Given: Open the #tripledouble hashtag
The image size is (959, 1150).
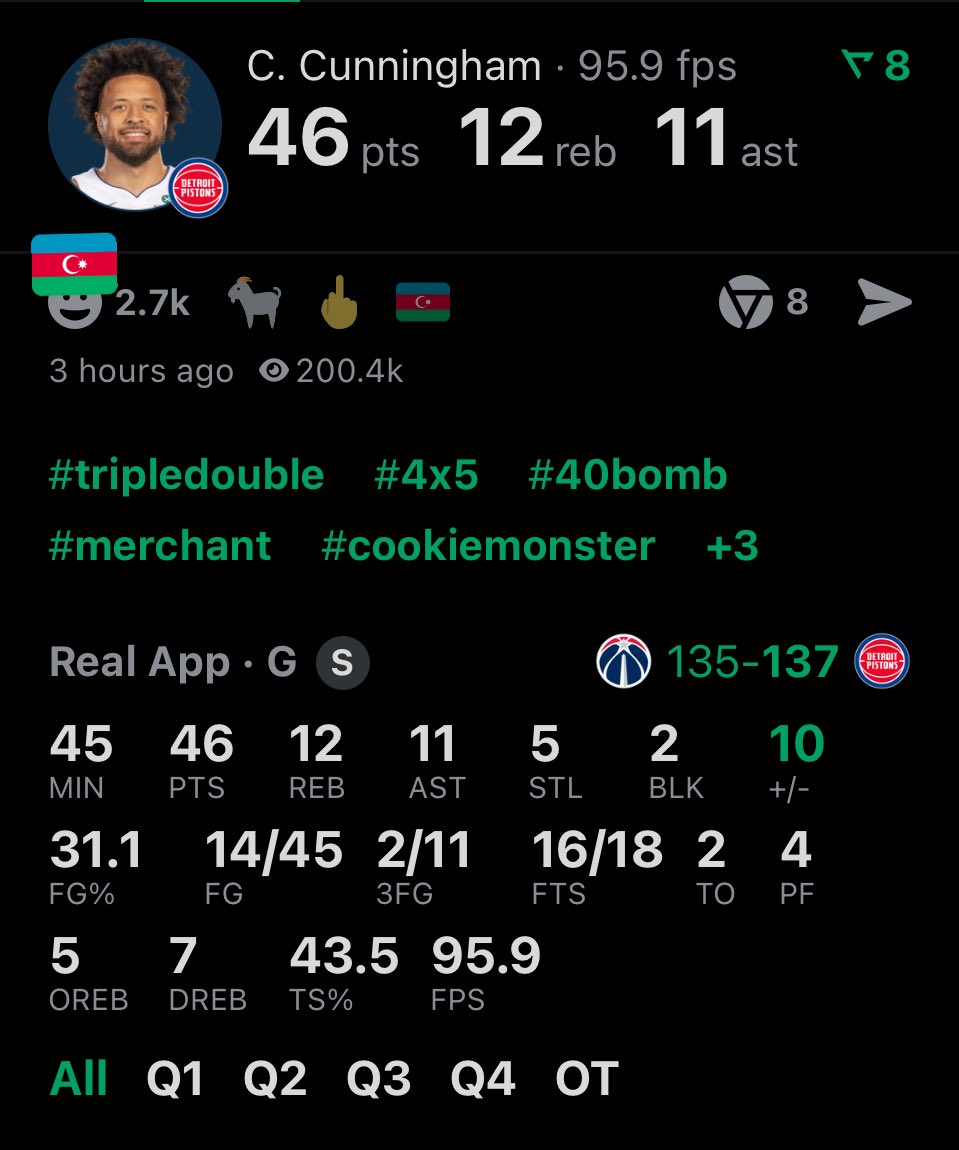Looking at the screenshot, I should pyautogui.click(x=186, y=475).
